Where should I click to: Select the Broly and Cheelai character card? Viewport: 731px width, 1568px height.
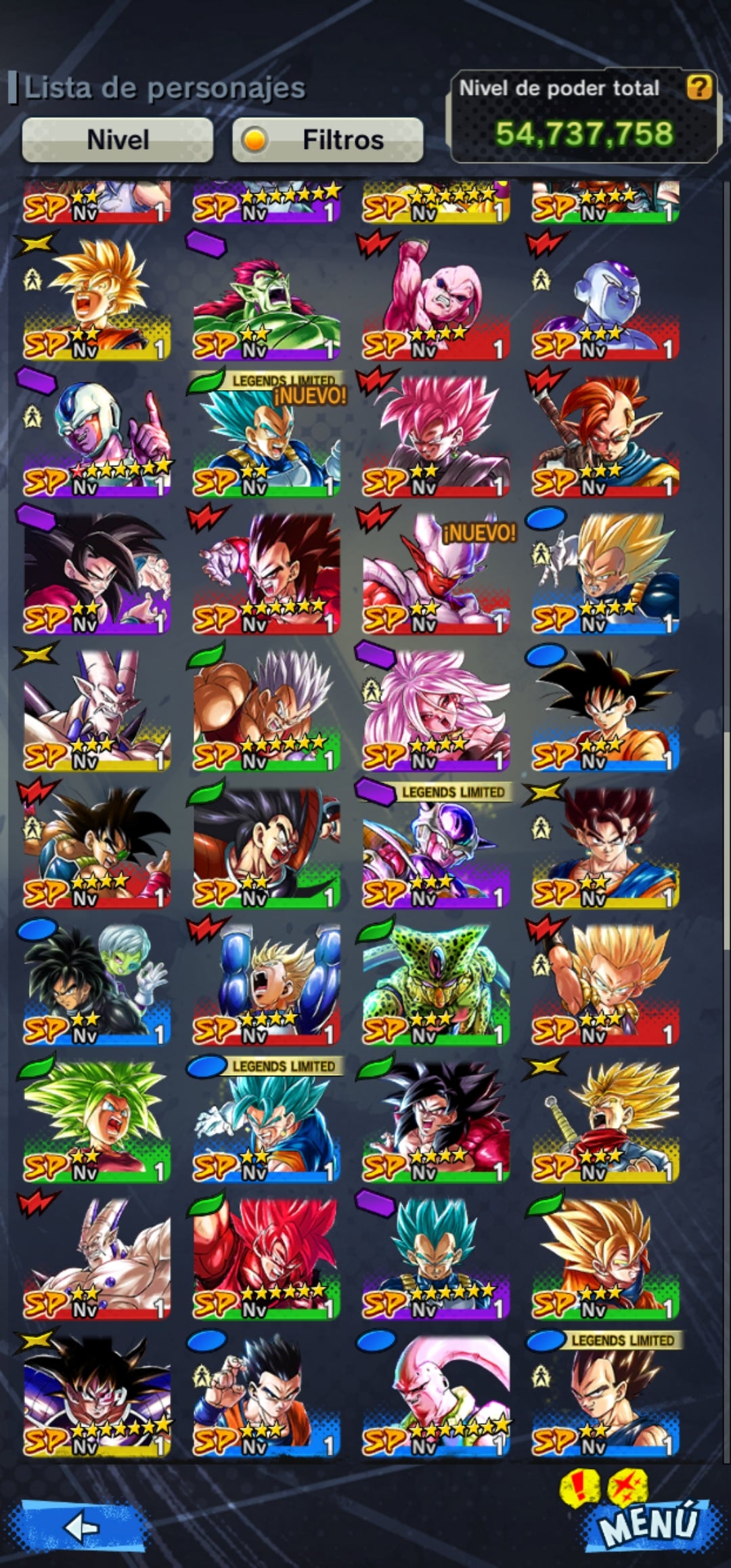[x=97, y=982]
